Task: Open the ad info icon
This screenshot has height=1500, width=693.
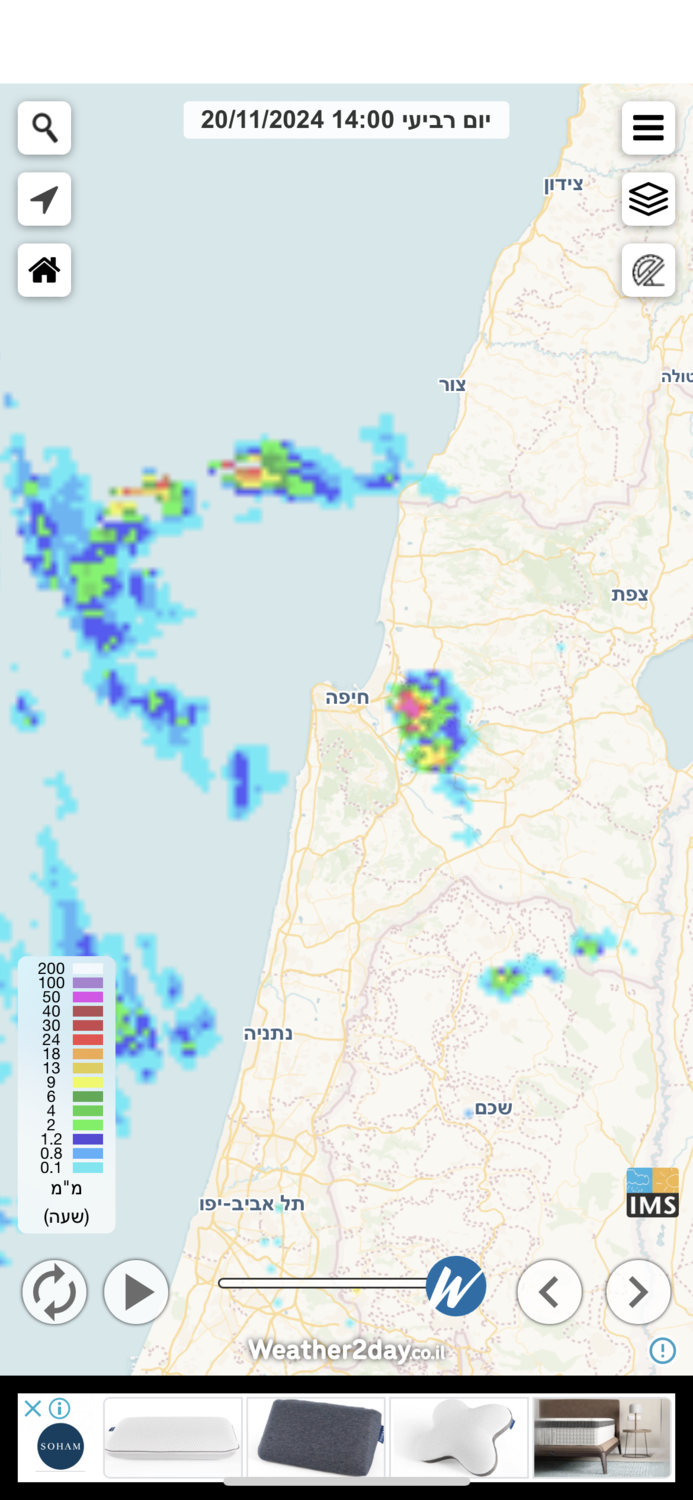Action: pos(60,1409)
